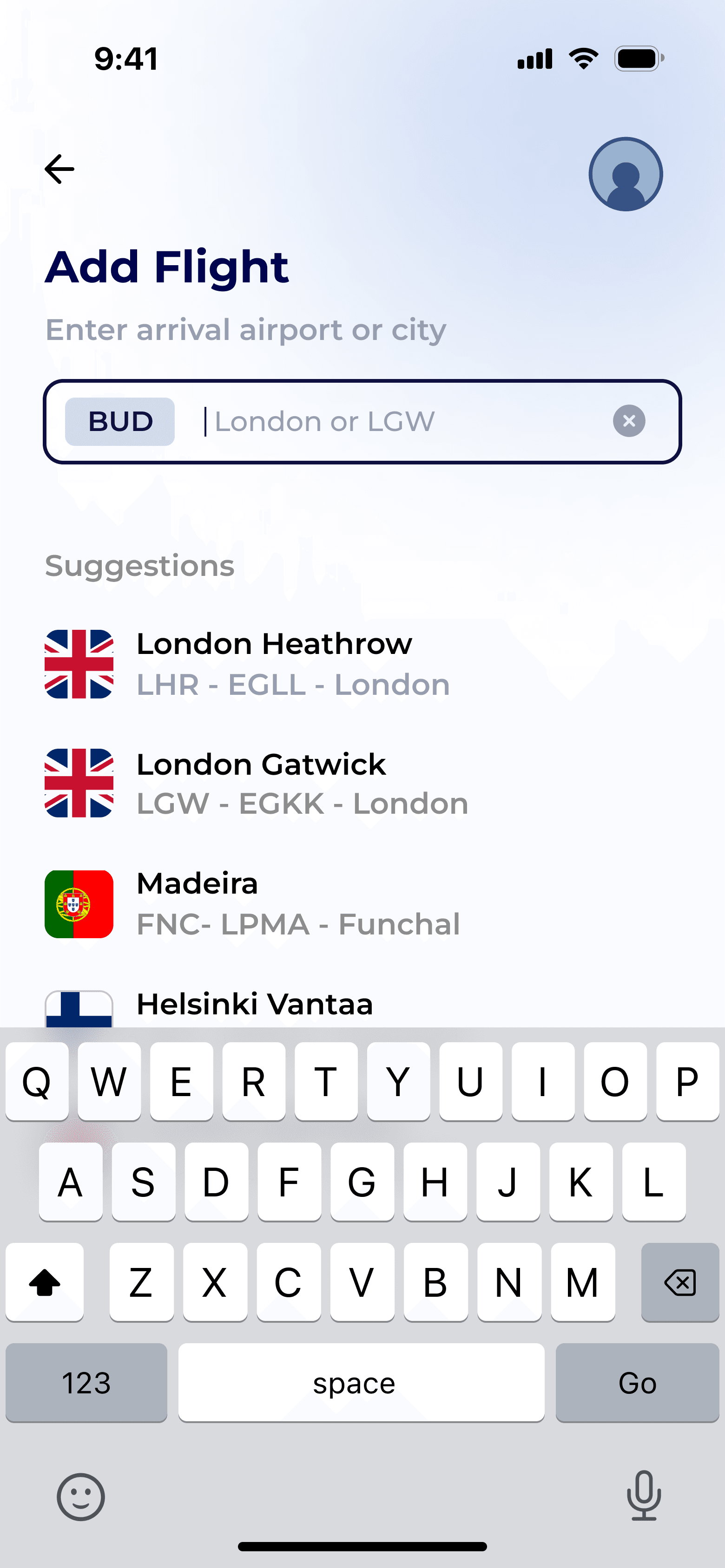The height and width of the screenshot is (1568, 725).
Task: Select London Heathrow suggestion
Action: click(x=362, y=664)
